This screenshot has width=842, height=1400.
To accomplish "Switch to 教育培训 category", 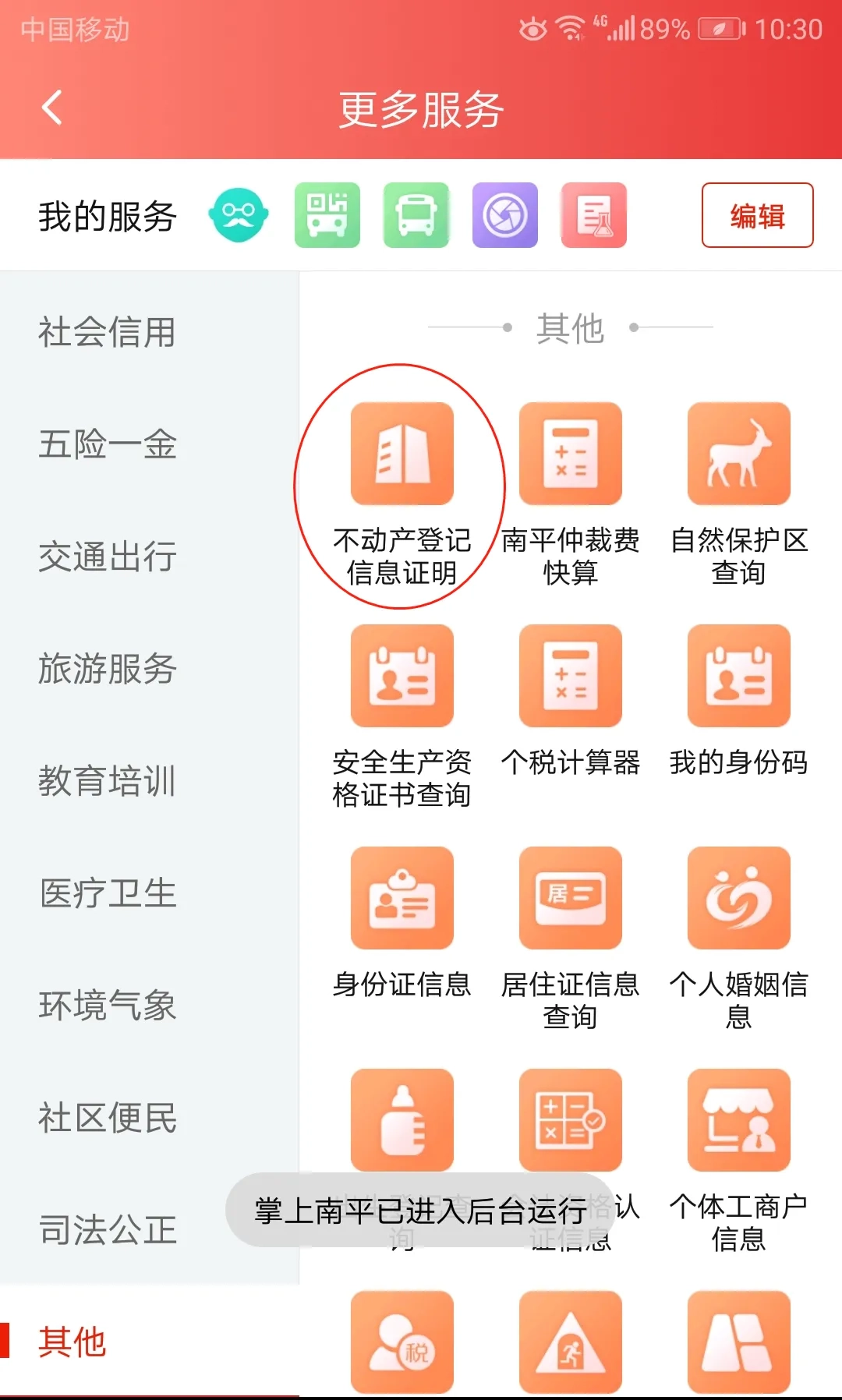I will pyautogui.click(x=108, y=781).
